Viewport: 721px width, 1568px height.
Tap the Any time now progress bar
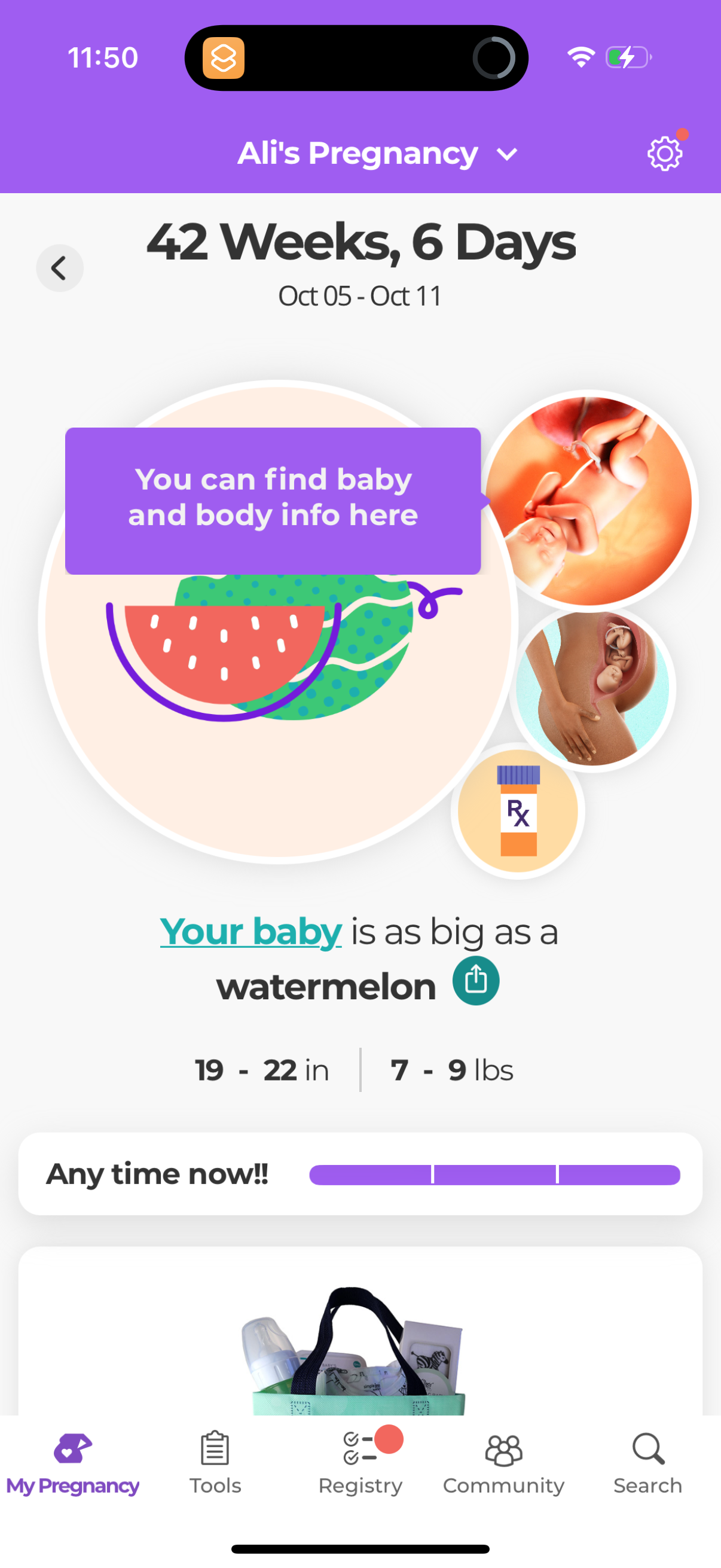pos(494,1175)
